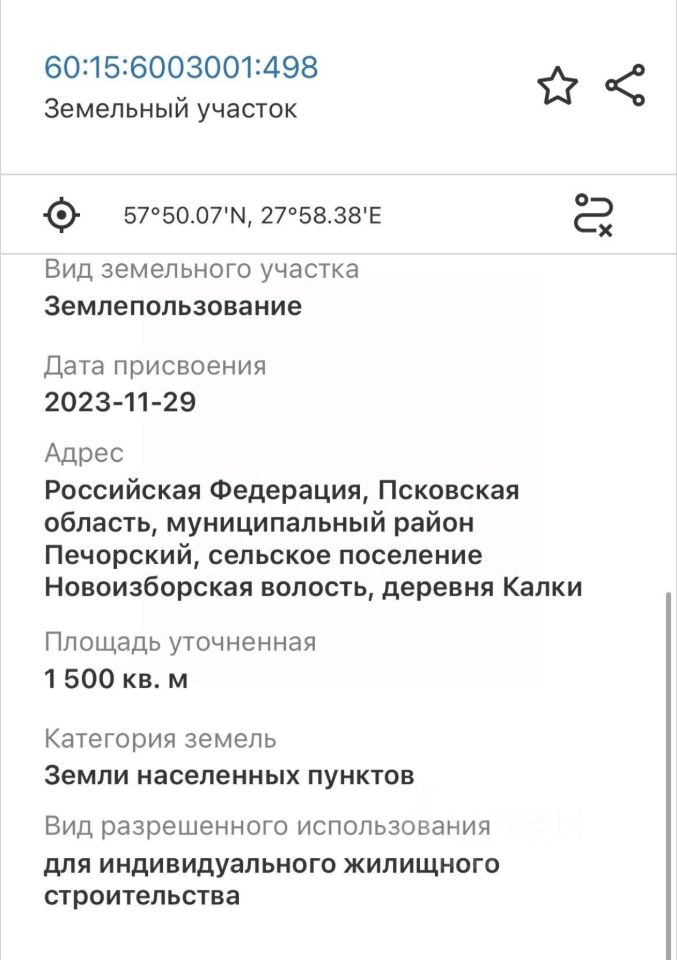This screenshot has width=677, height=960.
Task: Share this land plot
Action: click(x=626, y=86)
